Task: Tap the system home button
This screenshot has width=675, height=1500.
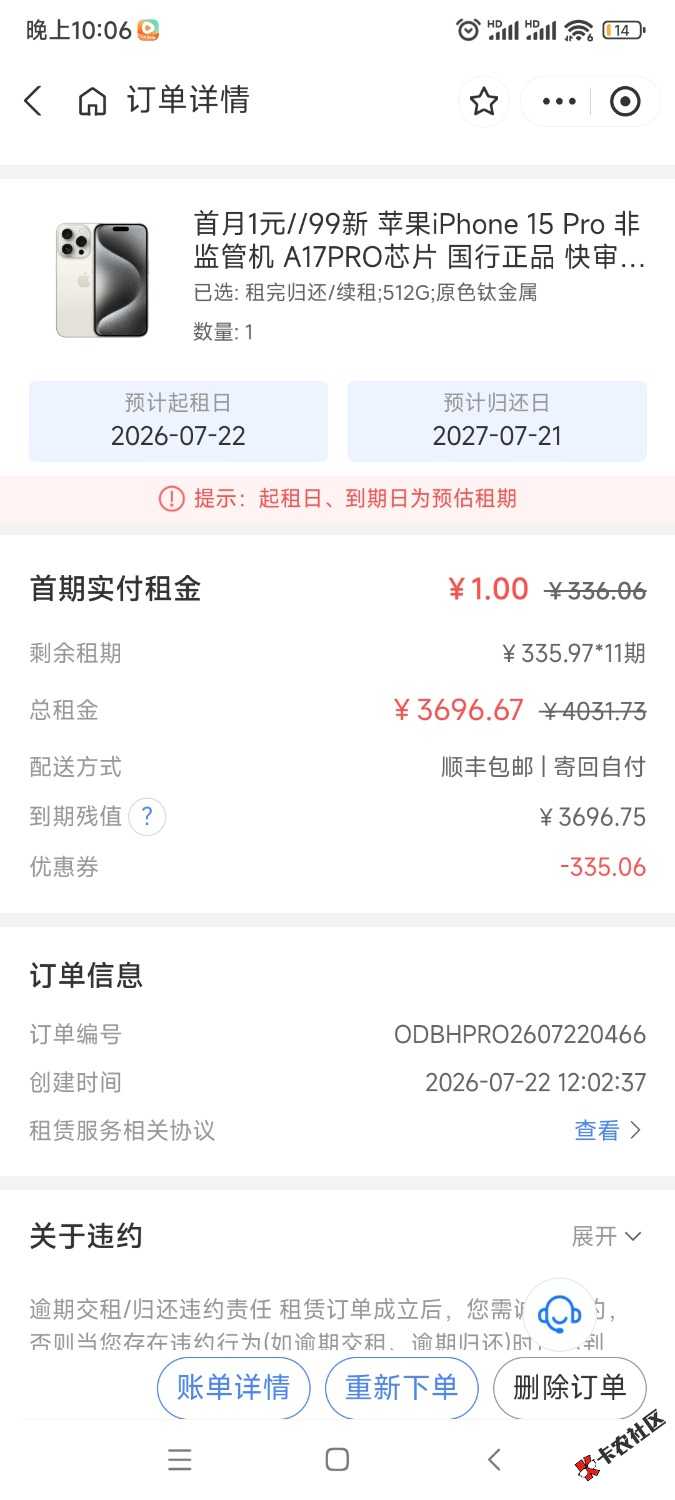Action: [337, 1460]
